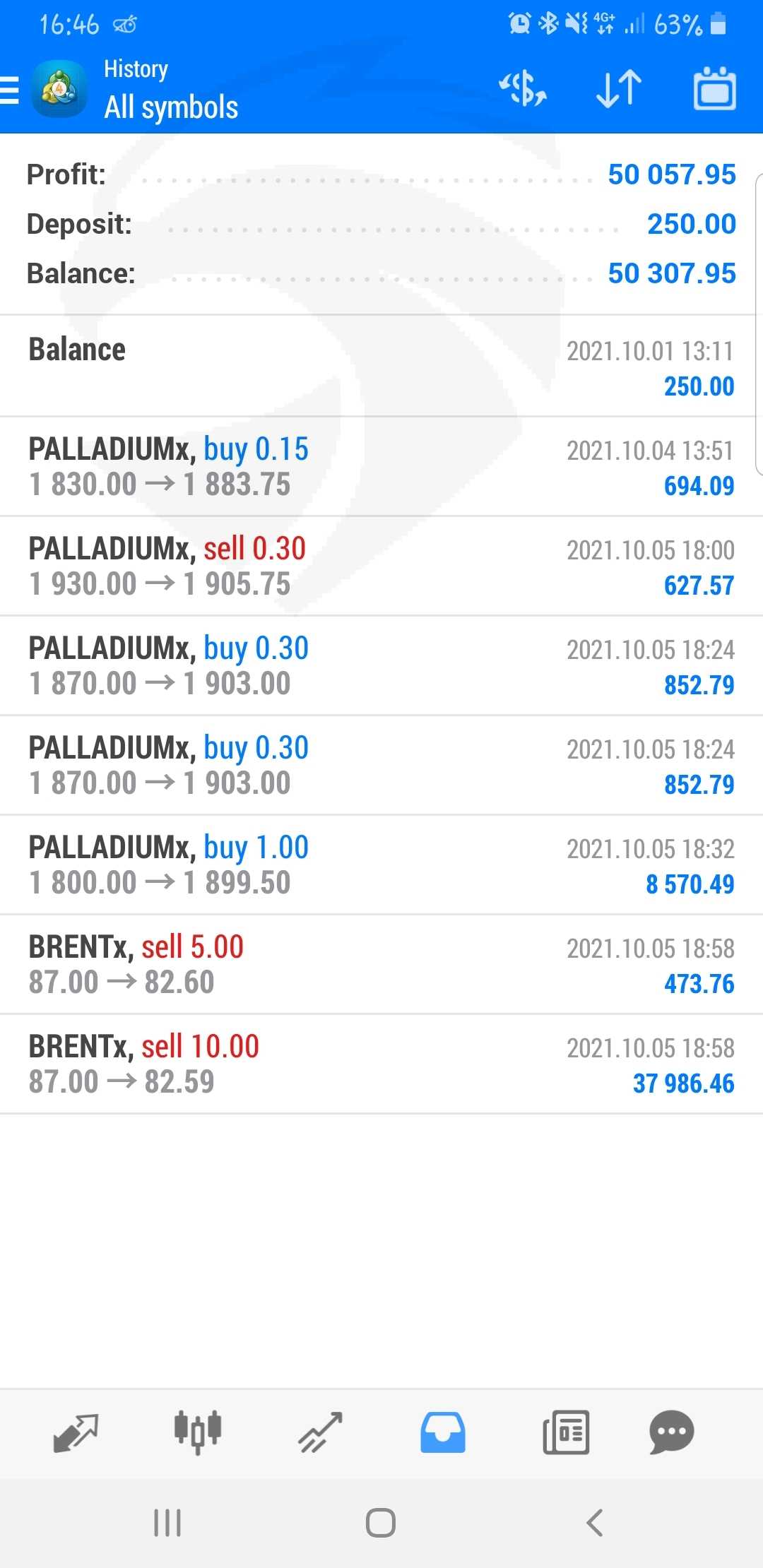Open the BRENTx sell 5.00 trade

tap(381, 965)
